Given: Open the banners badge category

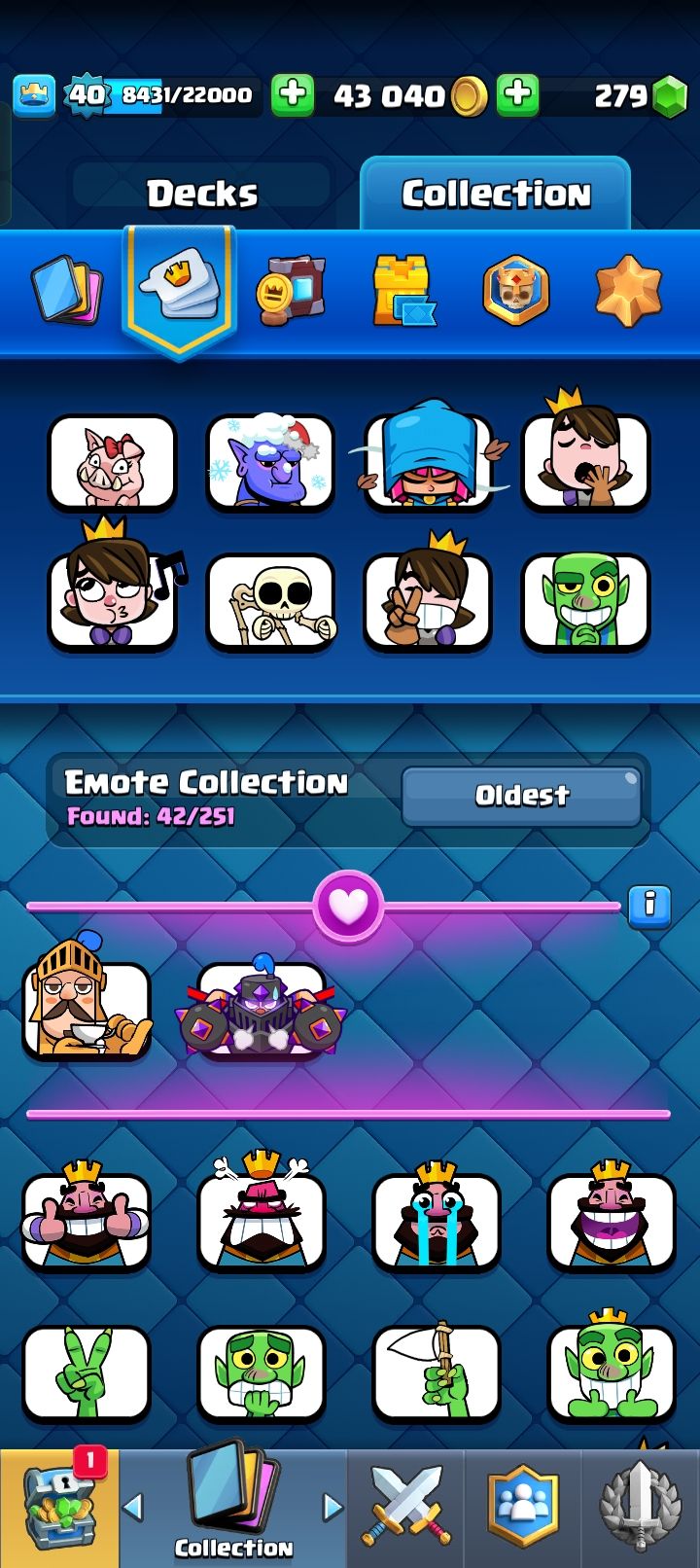Looking at the screenshot, I should pos(515,289).
